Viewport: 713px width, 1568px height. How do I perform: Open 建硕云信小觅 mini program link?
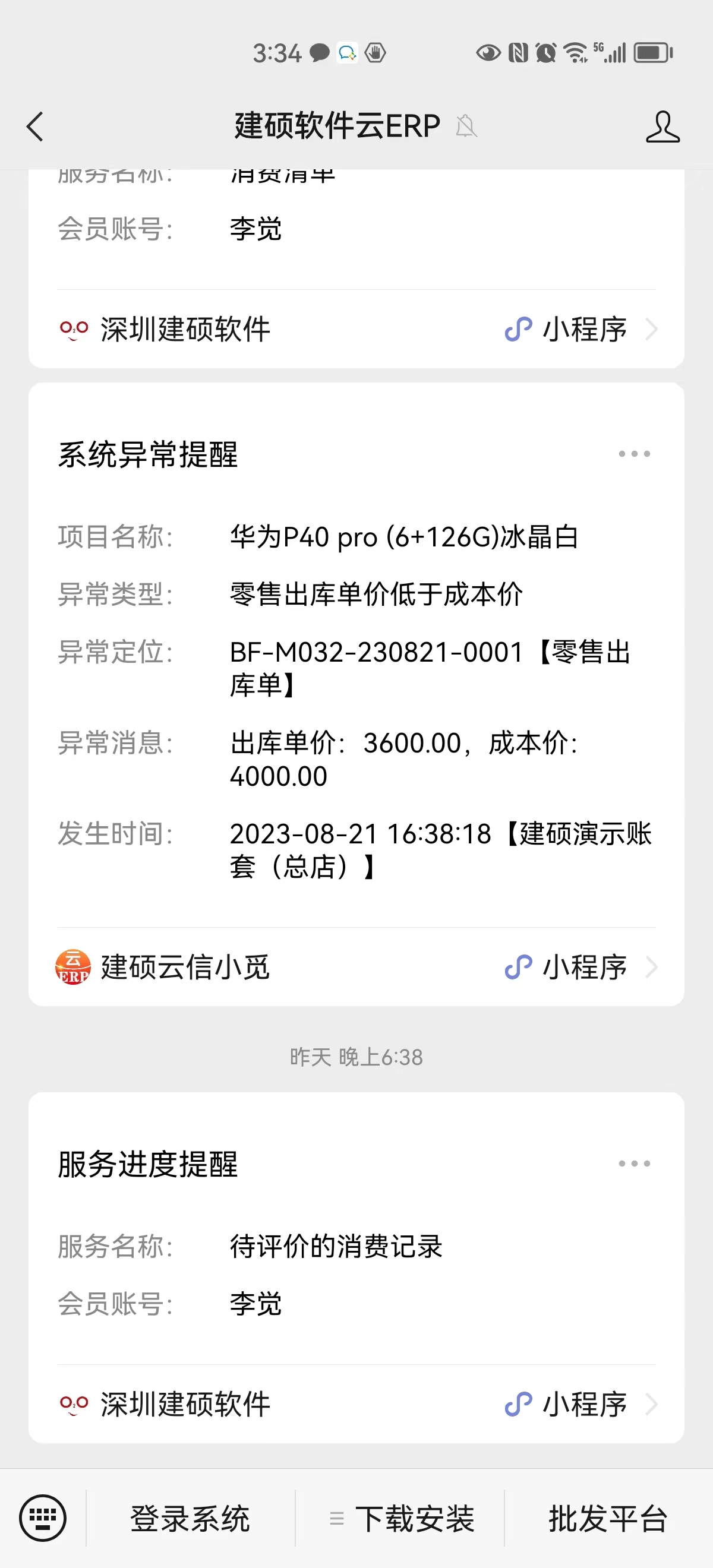click(356, 967)
